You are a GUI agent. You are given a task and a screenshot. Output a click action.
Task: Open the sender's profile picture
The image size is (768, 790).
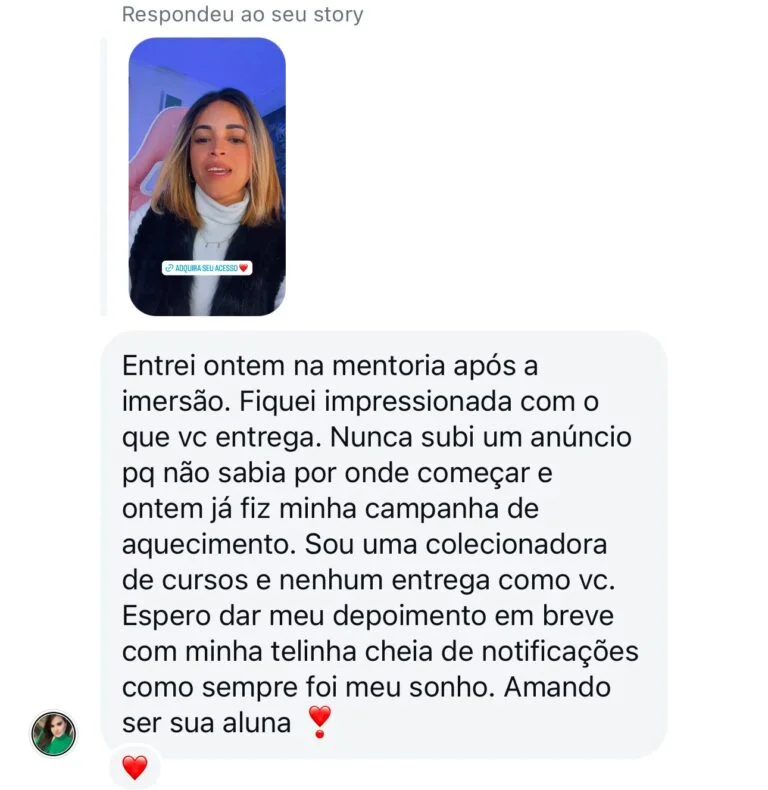coord(53,734)
